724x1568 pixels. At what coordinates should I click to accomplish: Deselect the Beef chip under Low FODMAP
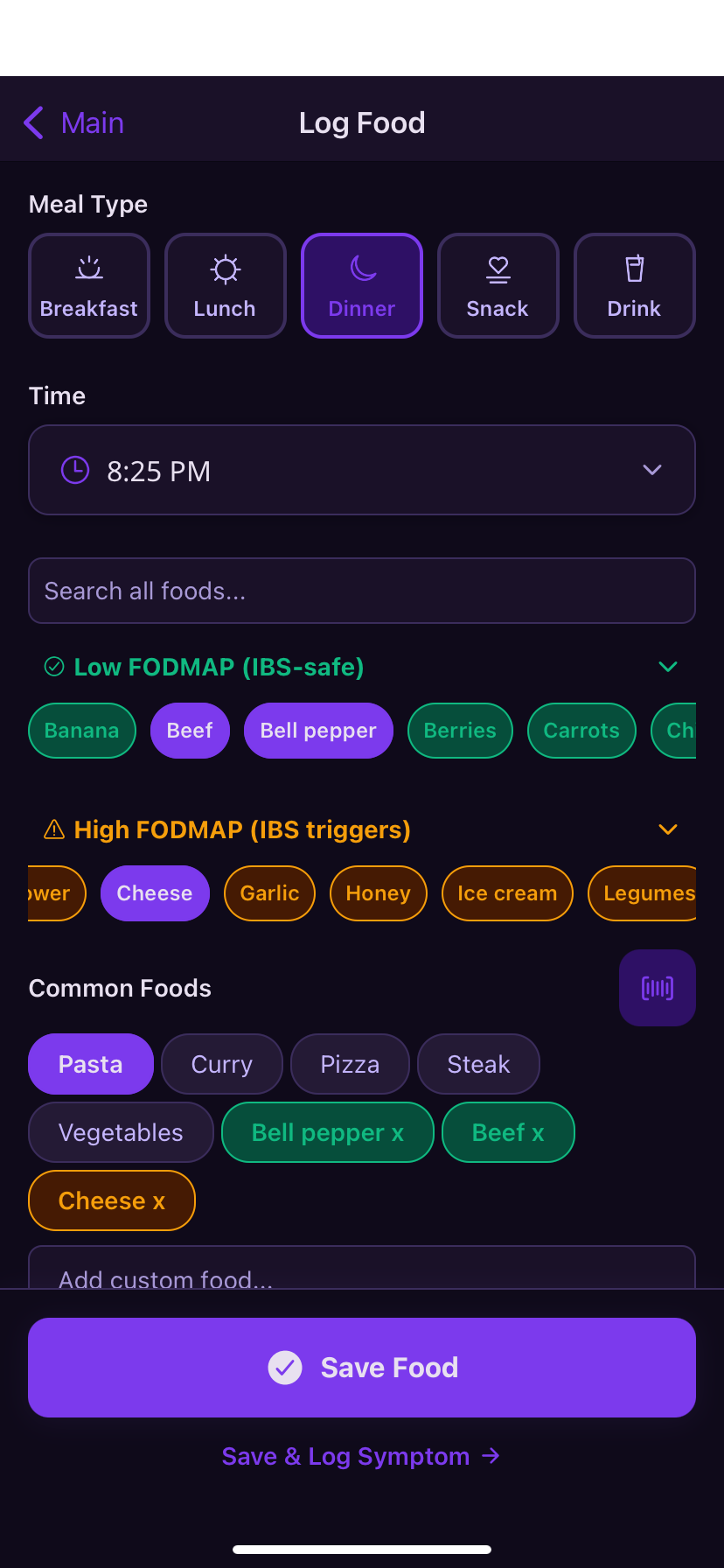coord(190,730)
